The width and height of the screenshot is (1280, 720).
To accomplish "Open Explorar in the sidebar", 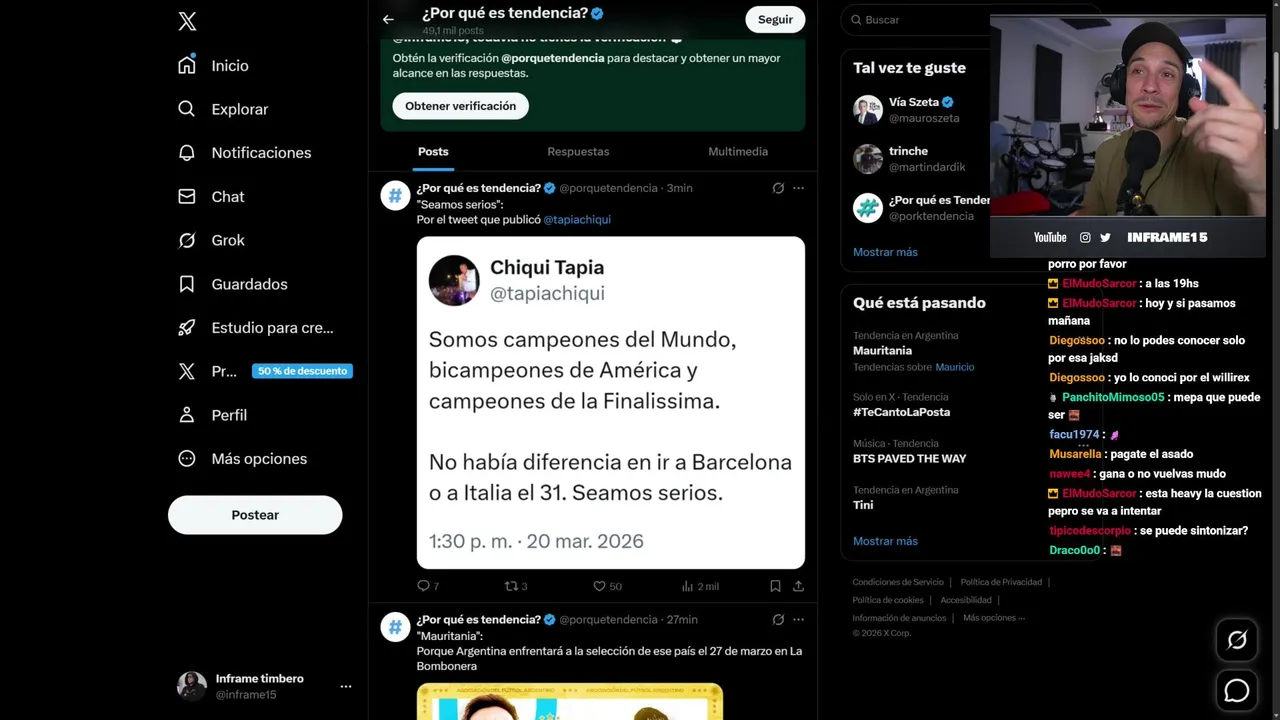I will coord(239,109).
